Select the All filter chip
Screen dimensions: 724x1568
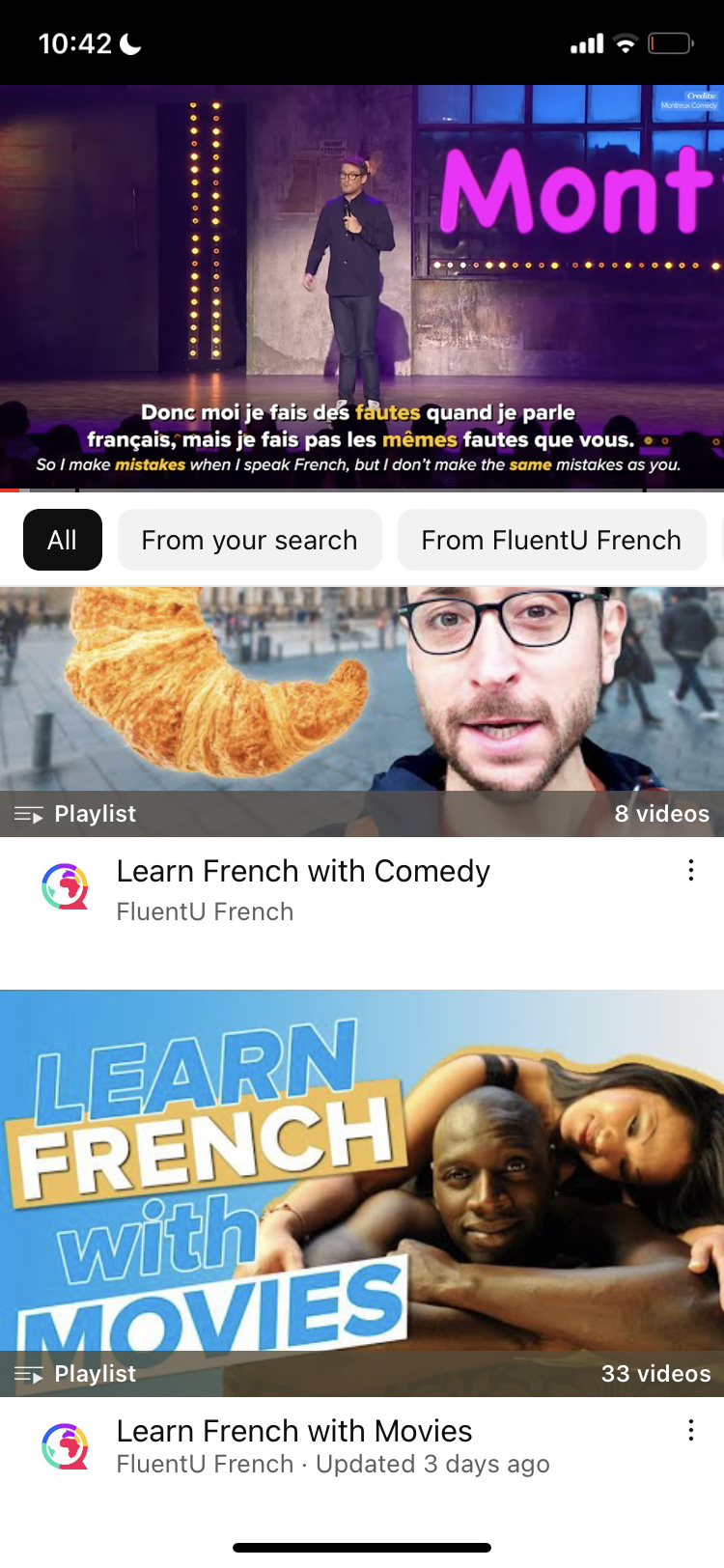tap(63, 540)
